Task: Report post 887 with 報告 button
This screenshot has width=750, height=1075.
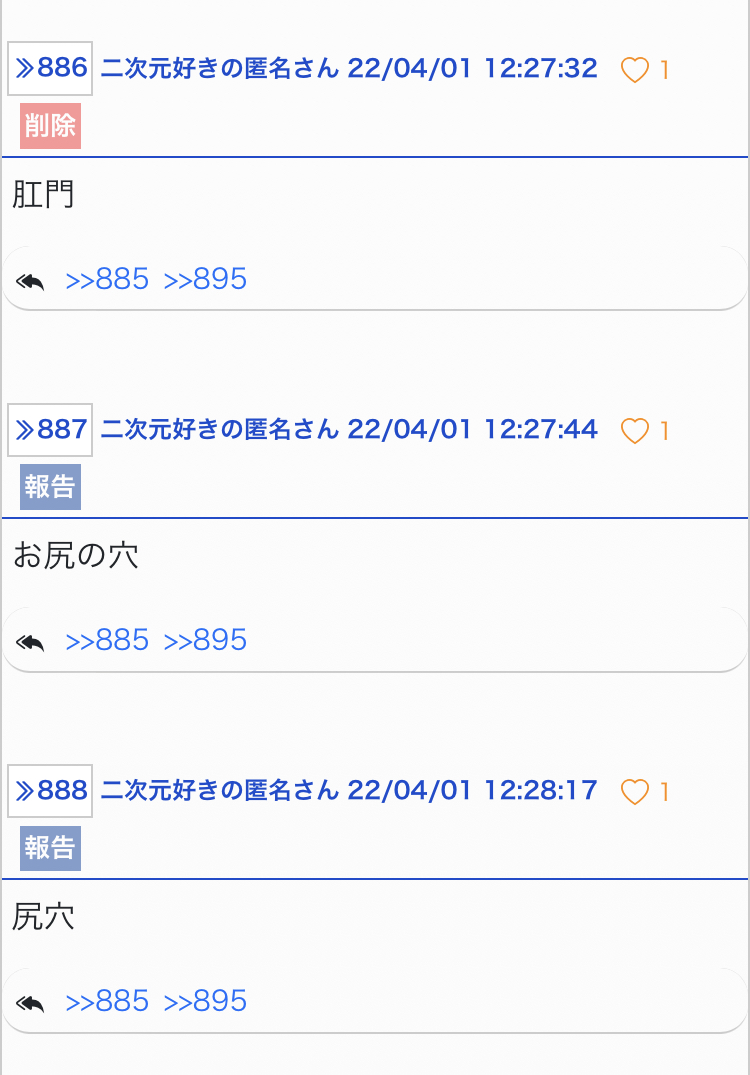Action: (50, 487)
